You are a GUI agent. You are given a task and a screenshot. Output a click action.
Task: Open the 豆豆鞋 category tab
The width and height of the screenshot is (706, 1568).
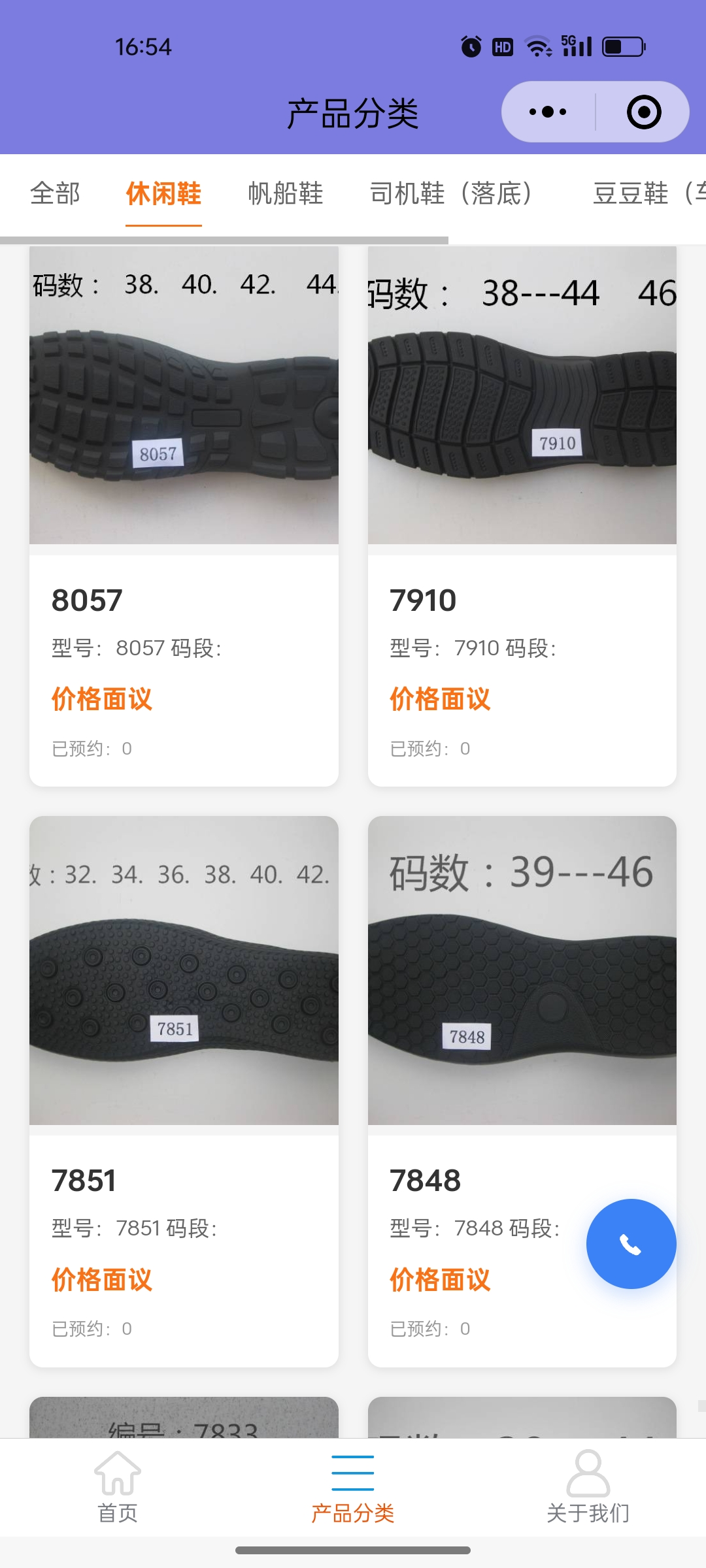click(647, 193)
